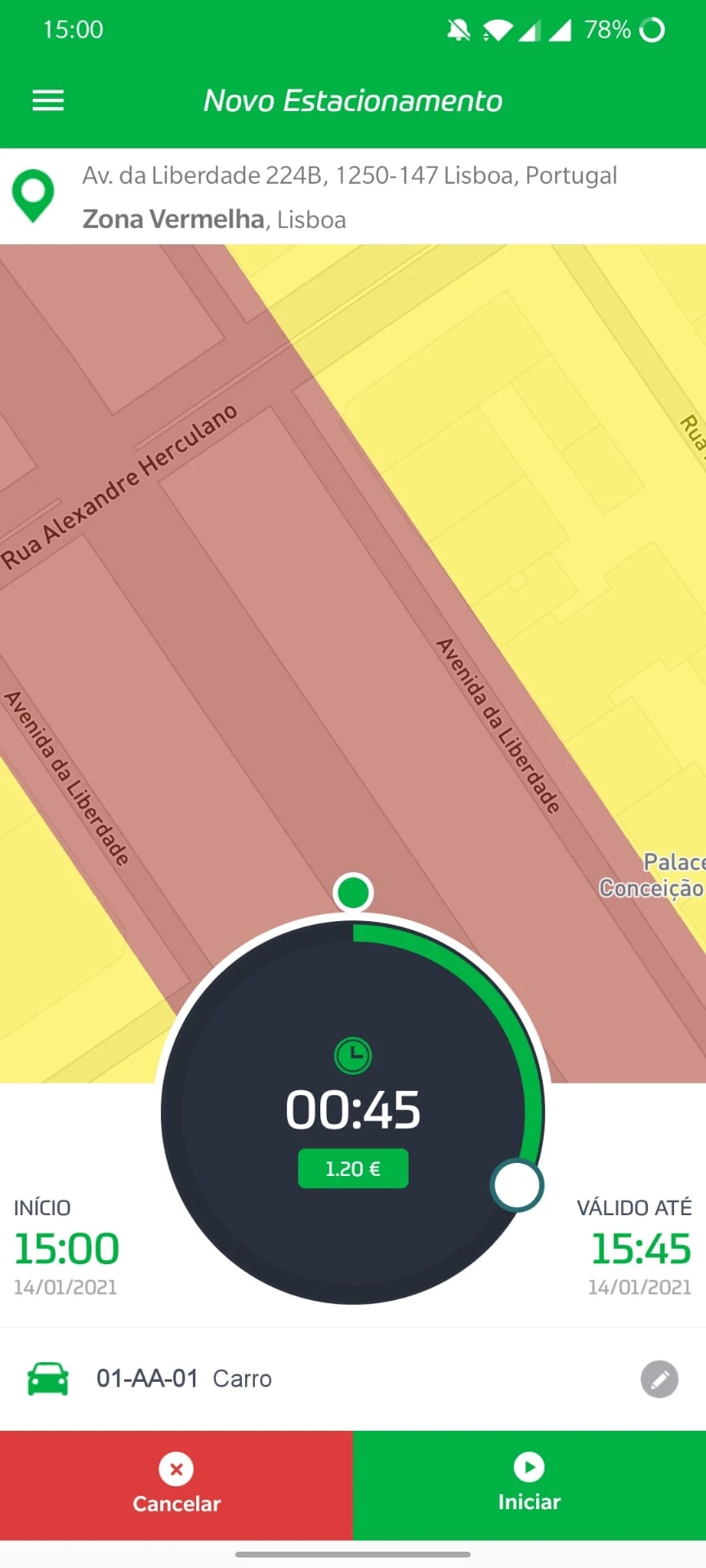
Task: Start parking with Iniciar
Action: point(529,1485)
